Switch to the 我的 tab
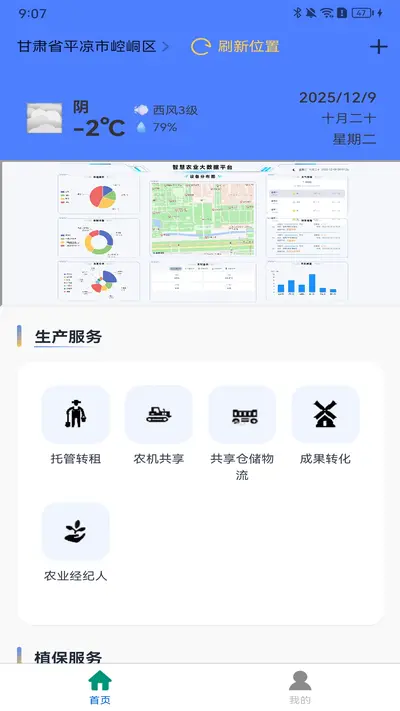 (300, 687)
